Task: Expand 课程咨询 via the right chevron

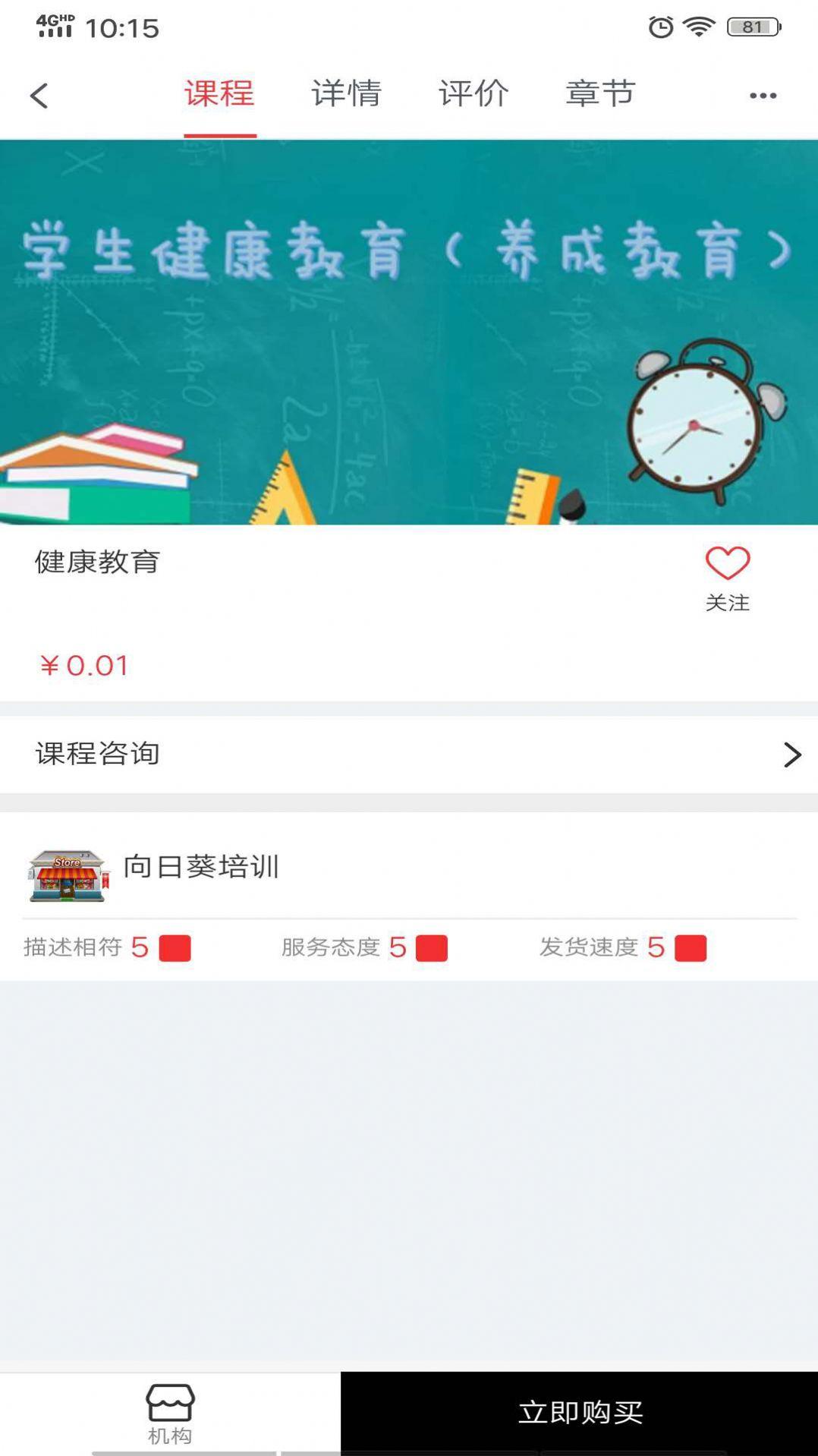Action: click(x=792, y=755)
